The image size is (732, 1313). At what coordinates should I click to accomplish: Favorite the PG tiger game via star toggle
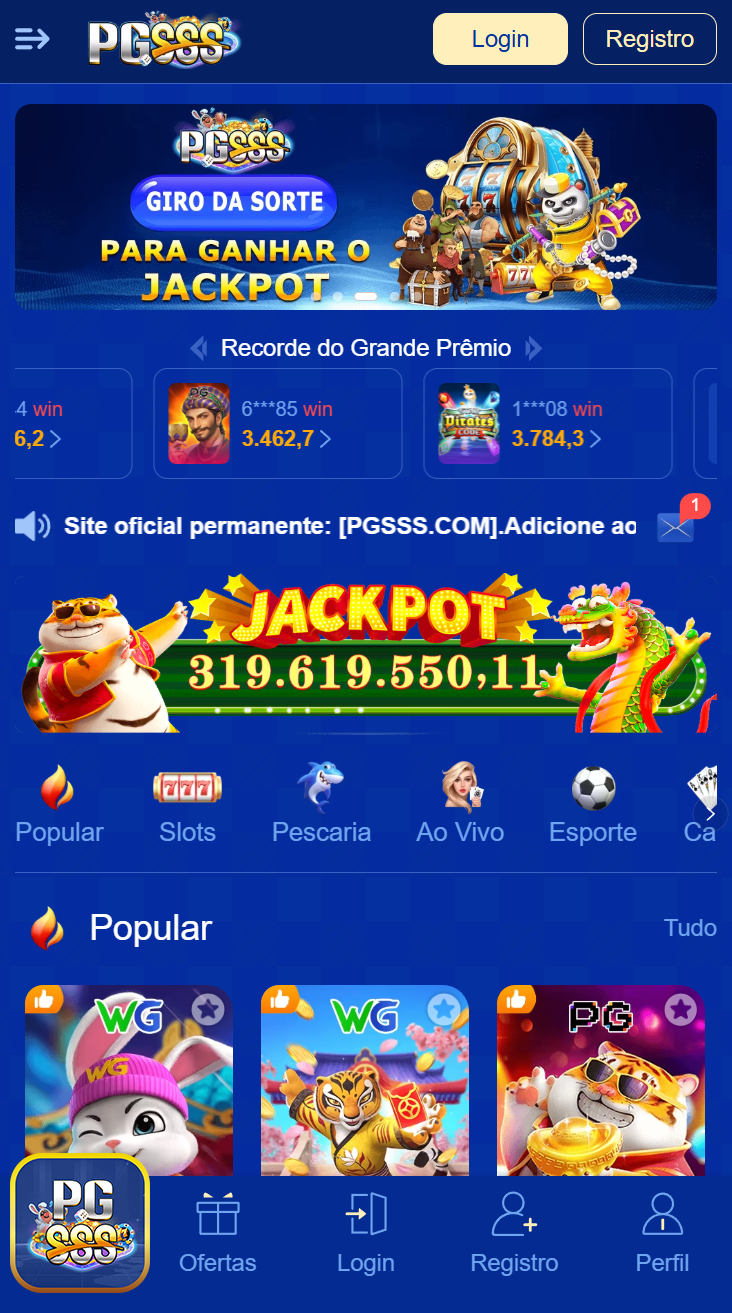tap(681, 1010)
